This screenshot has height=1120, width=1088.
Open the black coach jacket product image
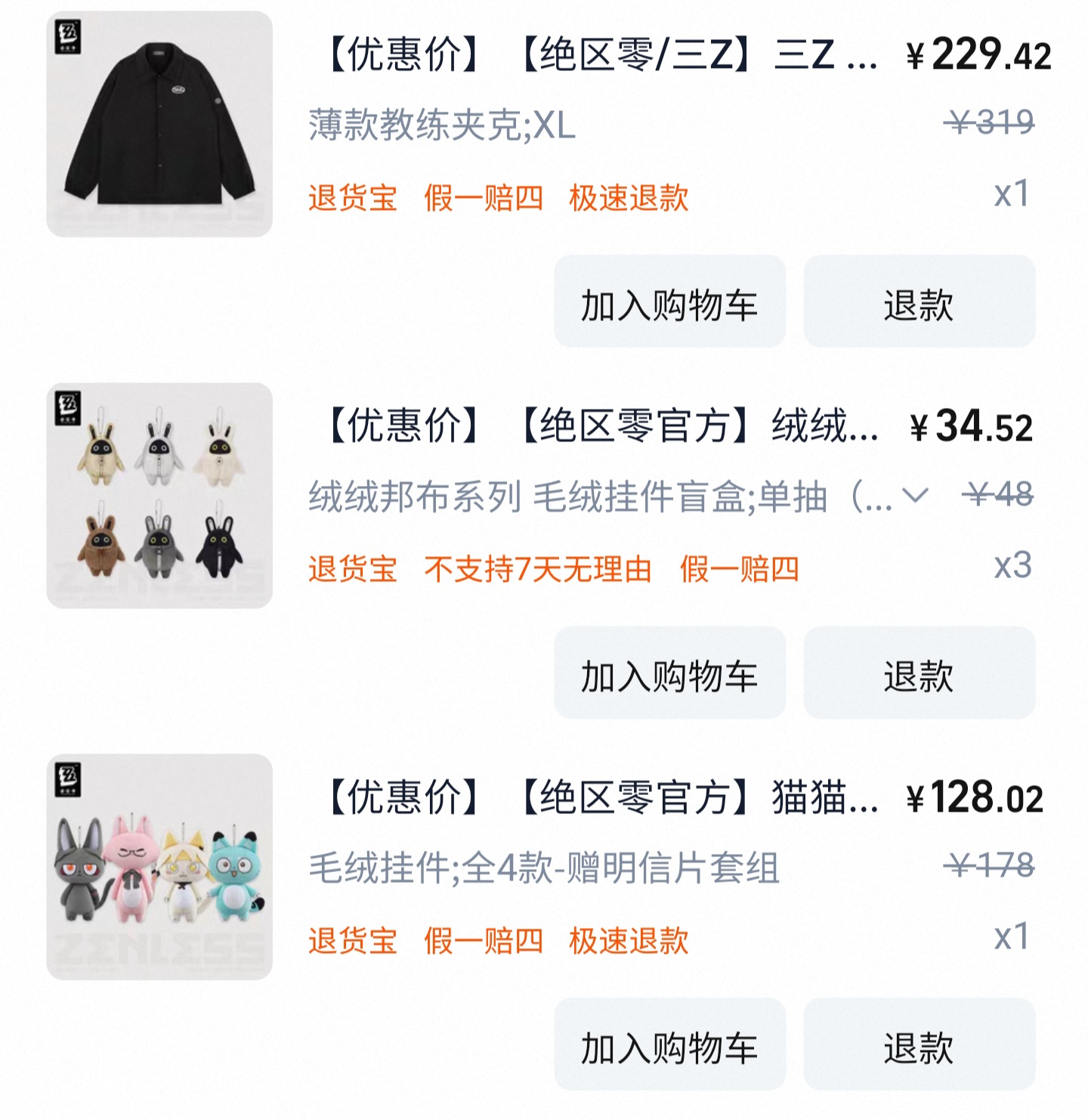[x=159, y=124]
